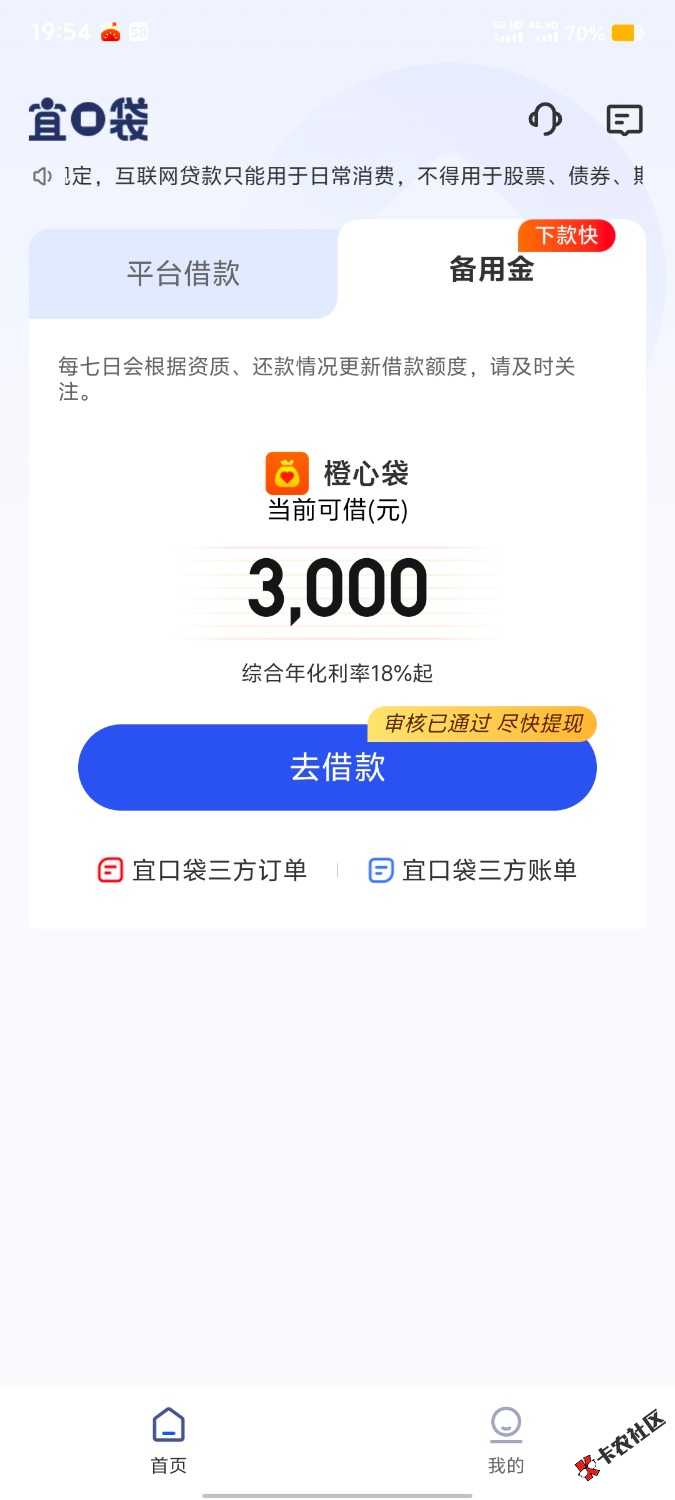Switch to the 我的 tab
The height and width of the screenshot is (1500, 675).
(x=506, y=1439)
